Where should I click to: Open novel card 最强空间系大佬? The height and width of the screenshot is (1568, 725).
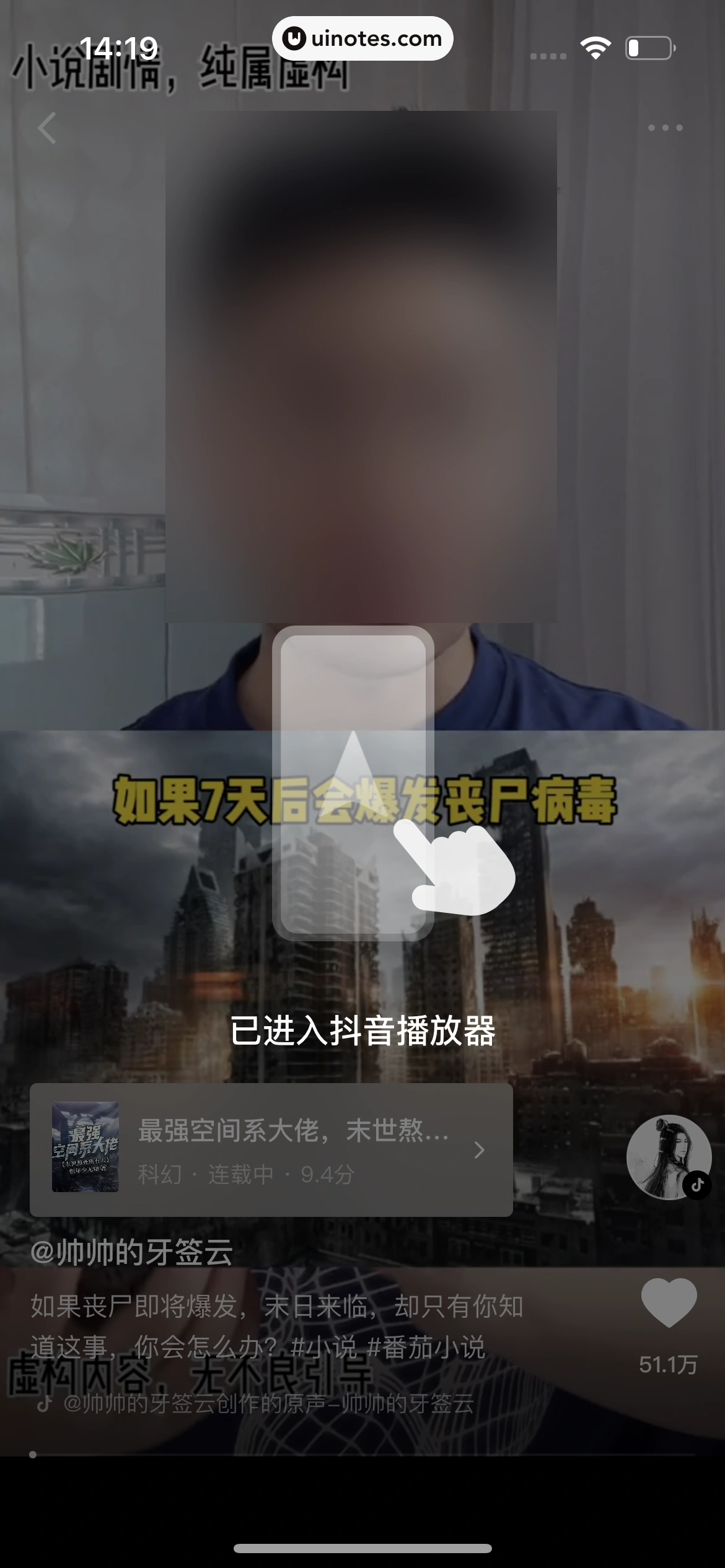tap(271, 1150)
